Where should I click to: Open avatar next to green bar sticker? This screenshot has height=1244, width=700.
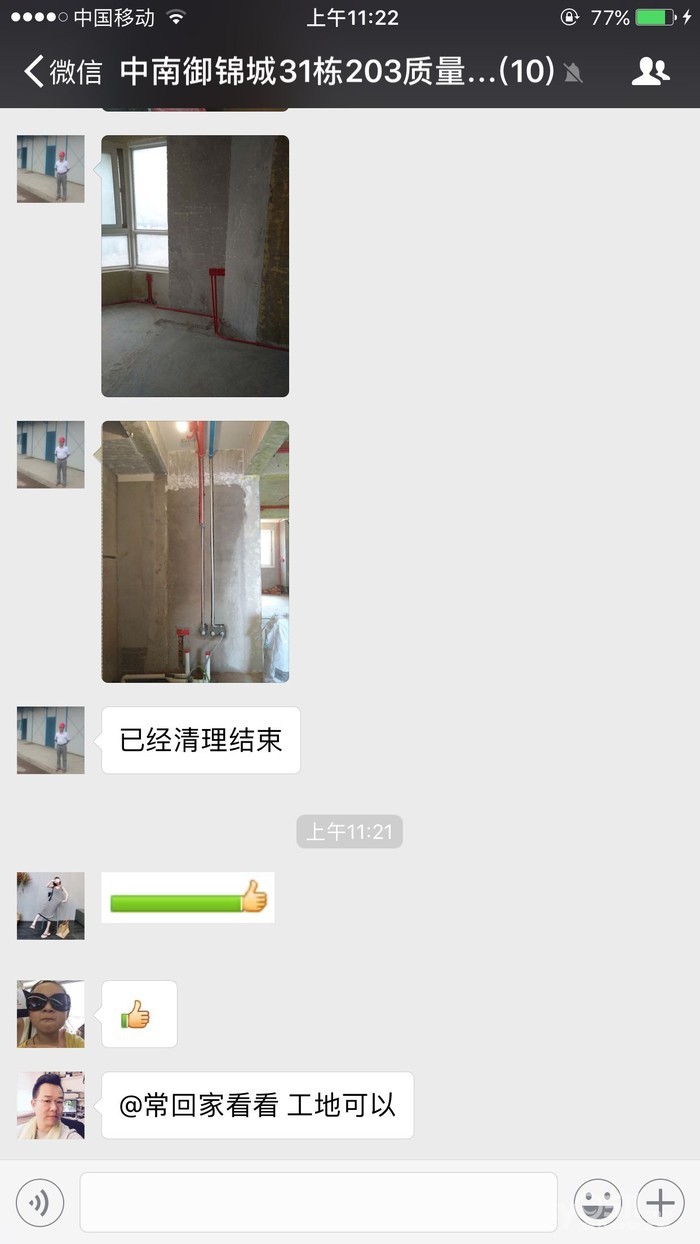click(51, 906)
